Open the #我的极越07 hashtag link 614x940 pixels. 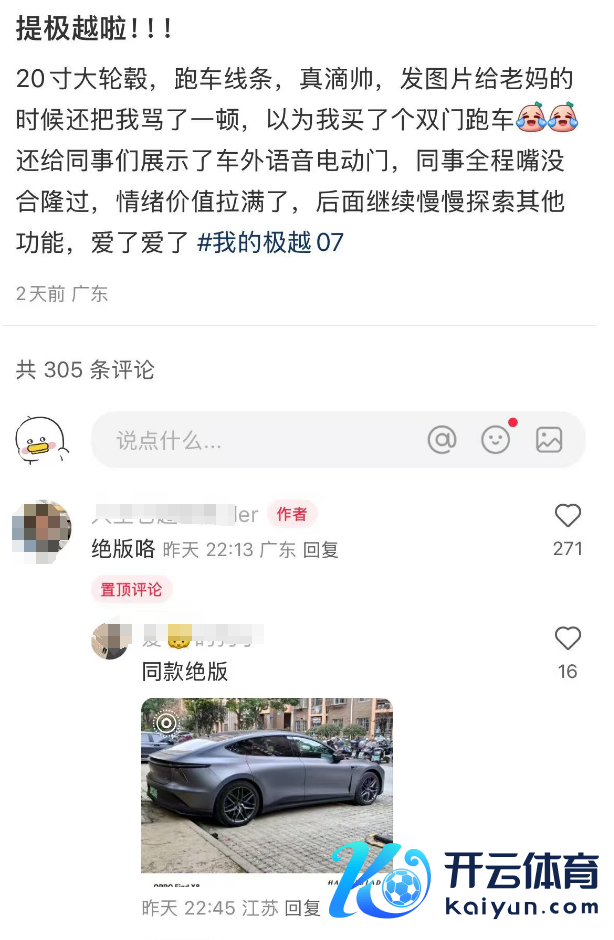coord(270,243)
